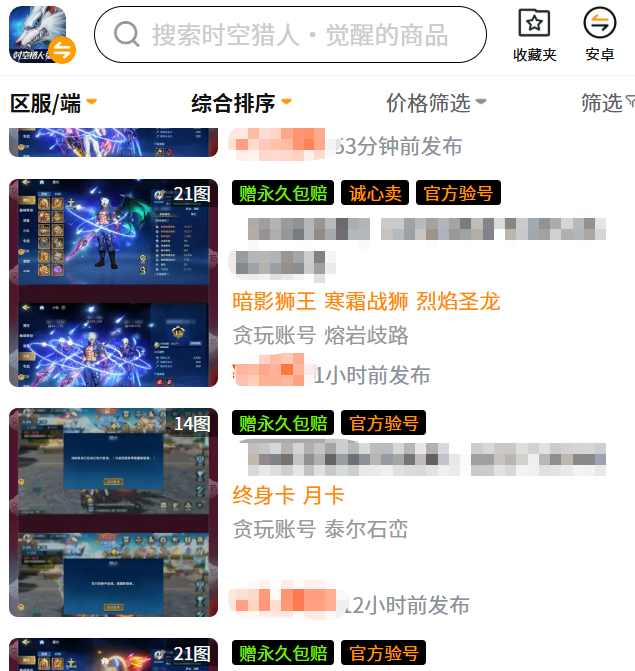Switch platform via the 安卓 icon

(x=600, y=35)
